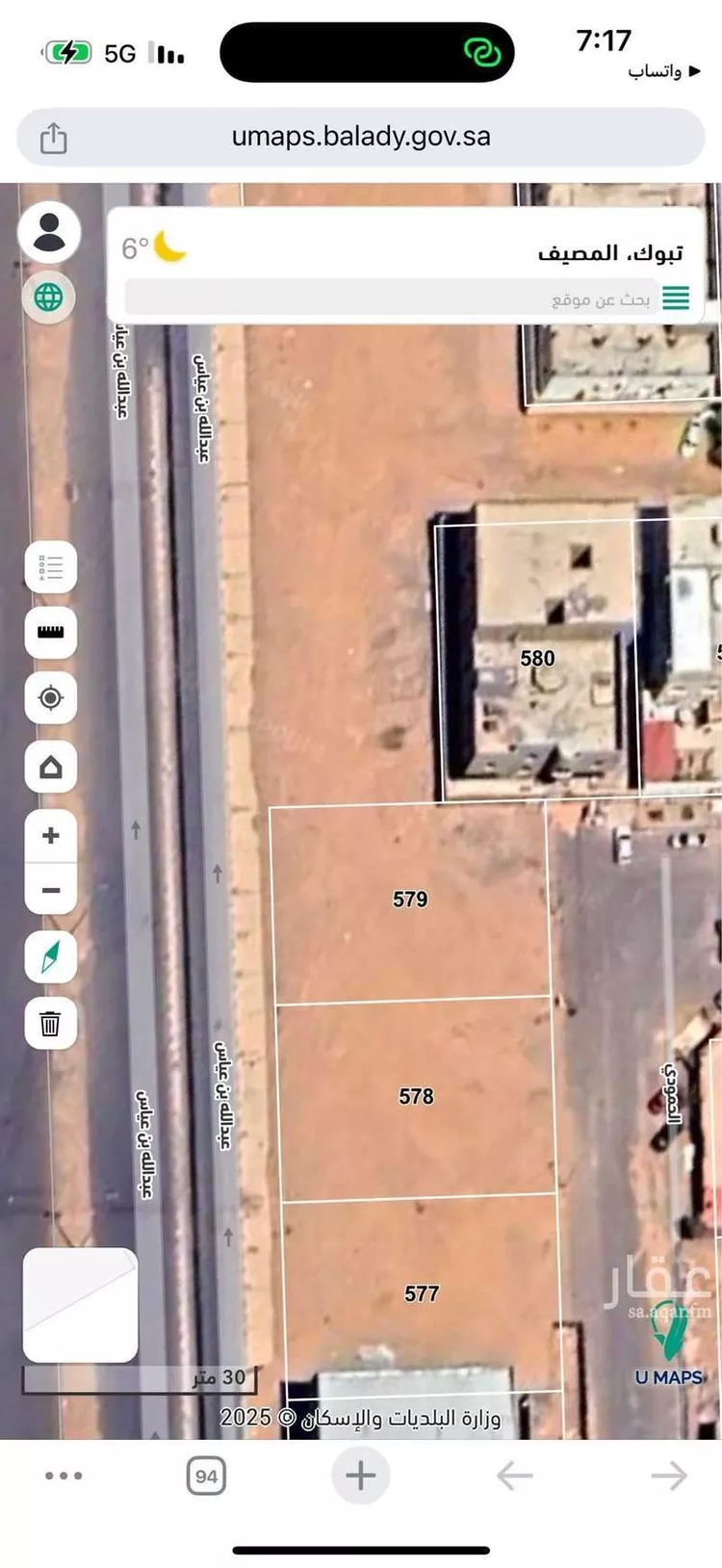Open the green hamburger menu
The height and width of the screenshot is (1568, 722).
click(676, 299)
